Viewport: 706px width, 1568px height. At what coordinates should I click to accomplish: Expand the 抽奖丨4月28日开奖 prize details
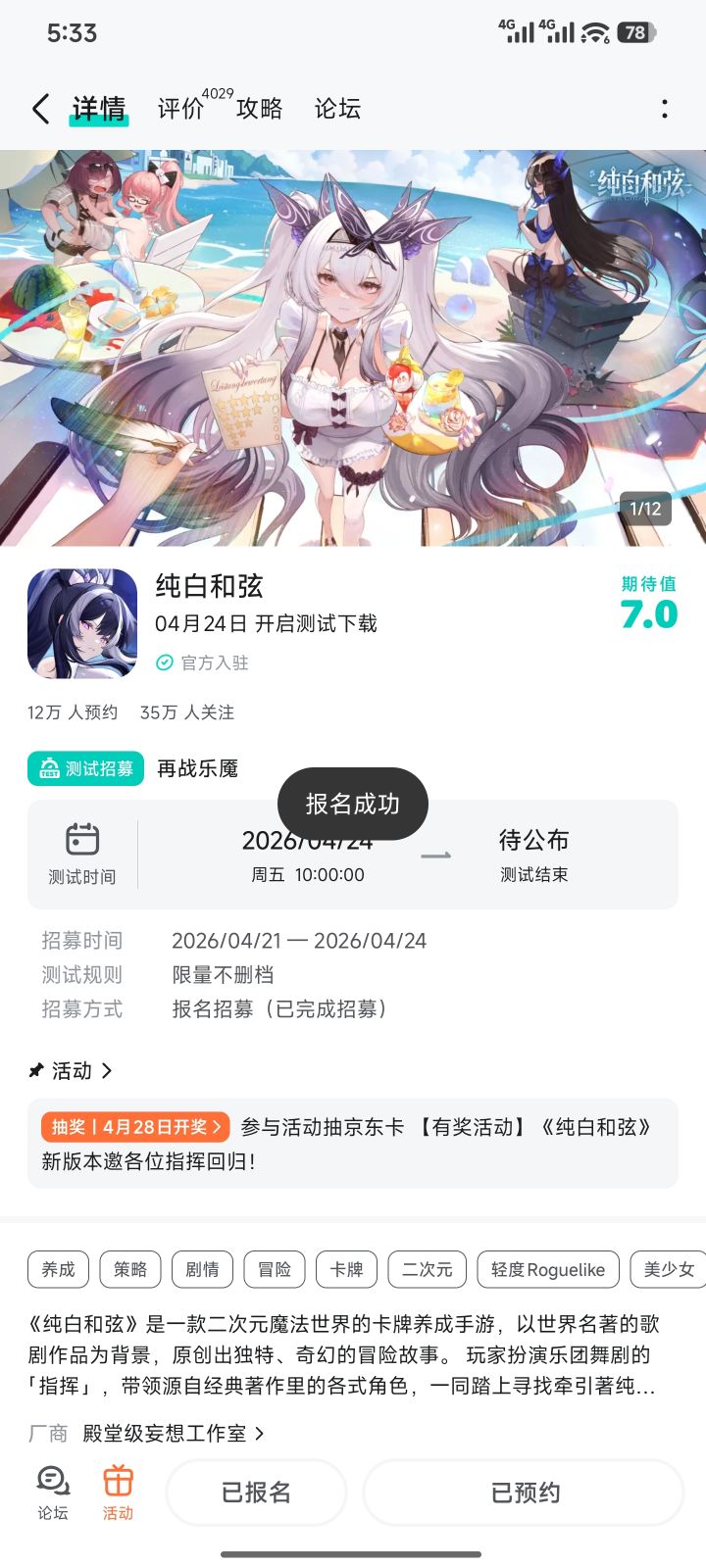pos(133,1127)
